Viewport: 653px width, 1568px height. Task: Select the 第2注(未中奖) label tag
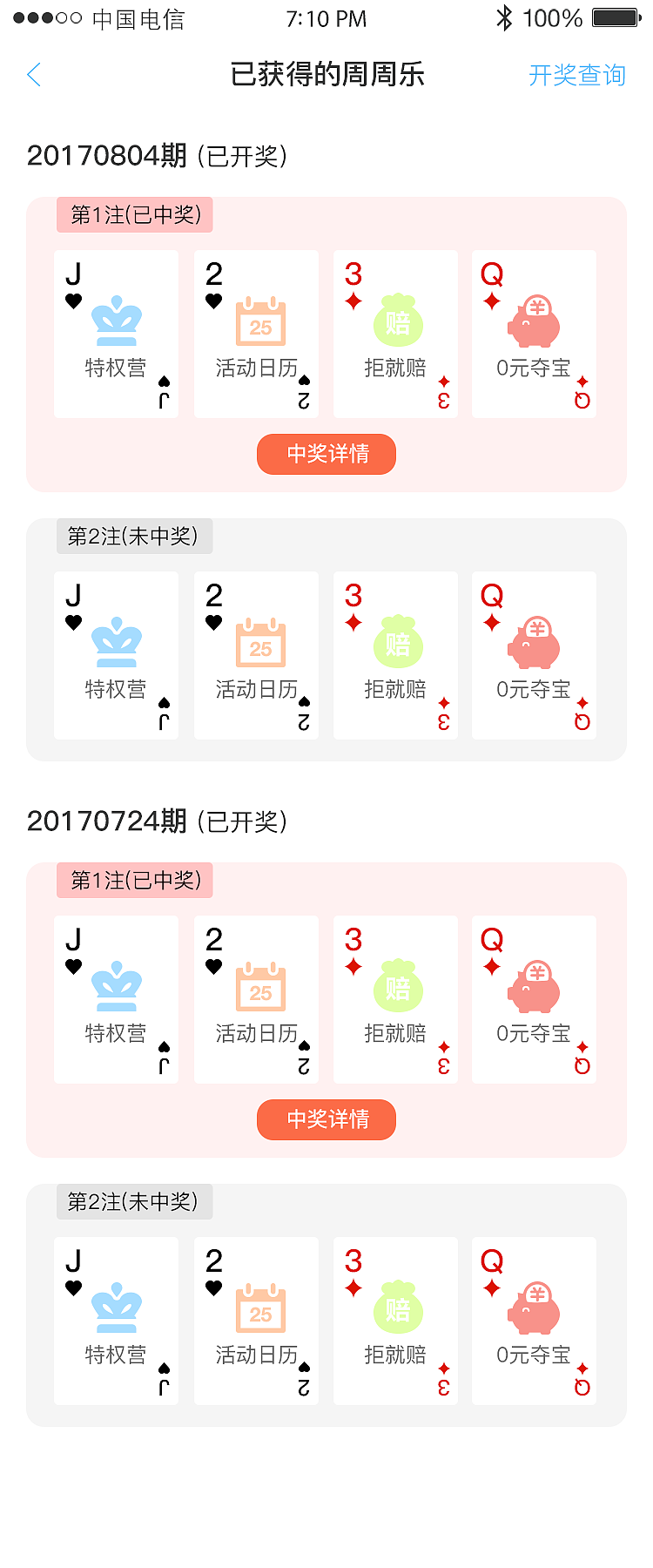134,537
